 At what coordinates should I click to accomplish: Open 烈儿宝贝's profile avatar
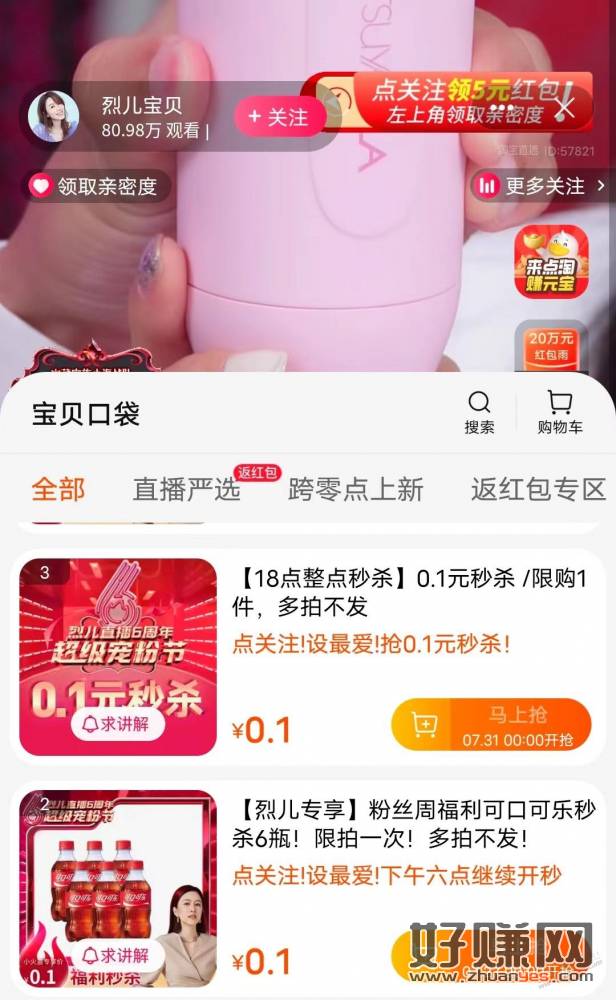54,117
